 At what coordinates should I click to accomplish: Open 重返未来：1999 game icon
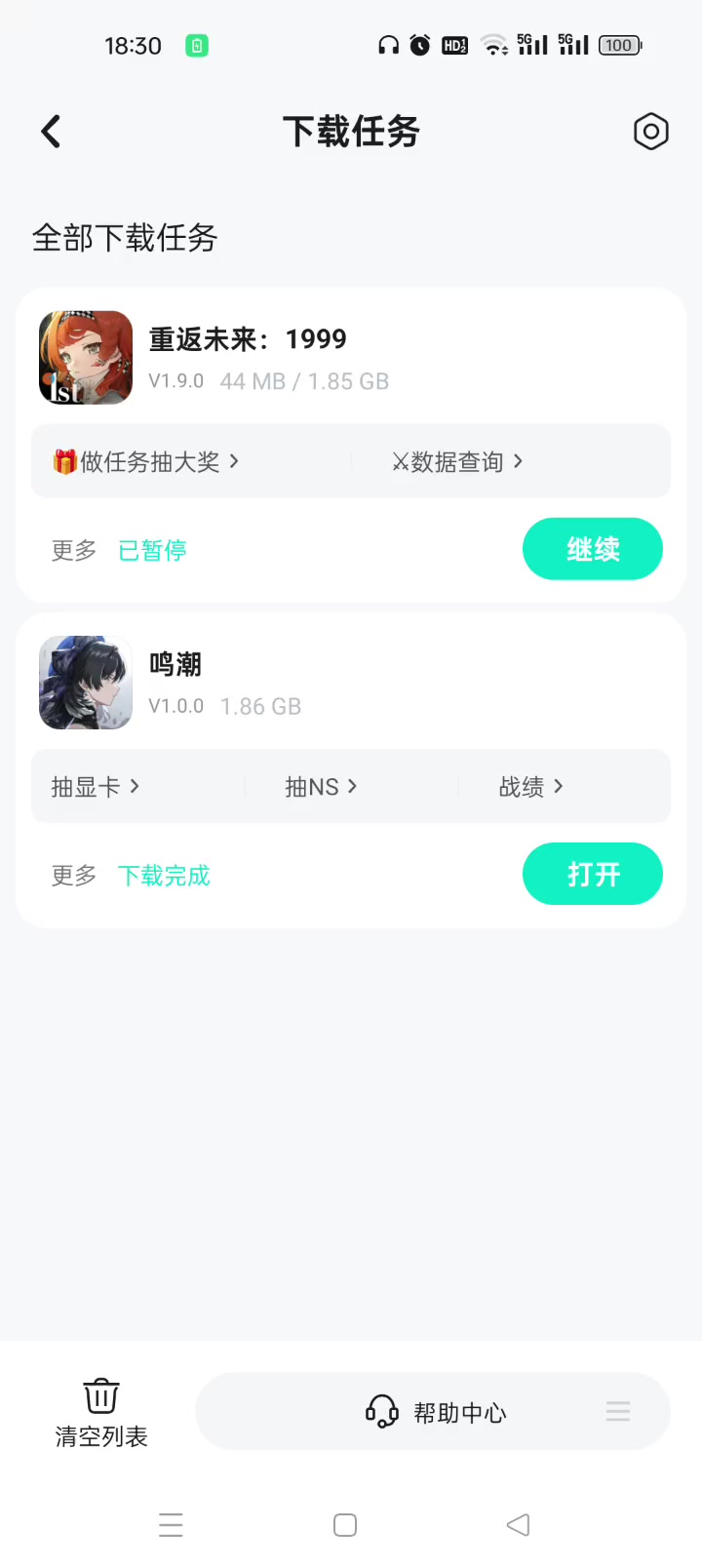click(x=86, y=358)
